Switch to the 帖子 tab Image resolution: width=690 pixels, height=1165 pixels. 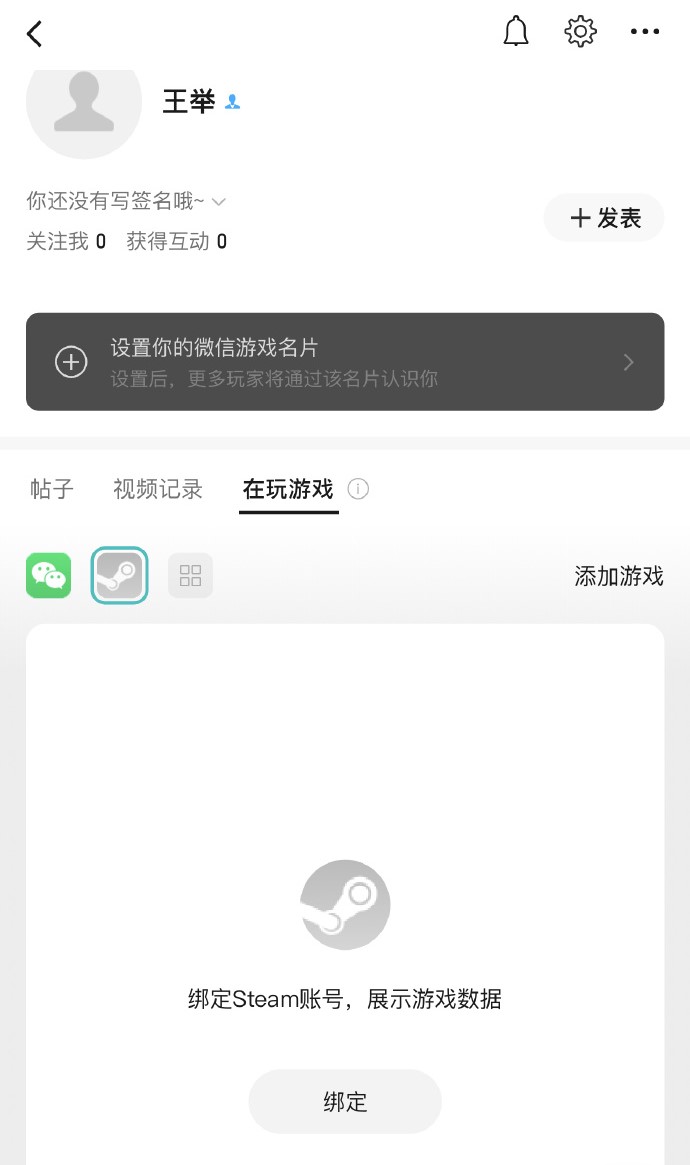[52, 489]
